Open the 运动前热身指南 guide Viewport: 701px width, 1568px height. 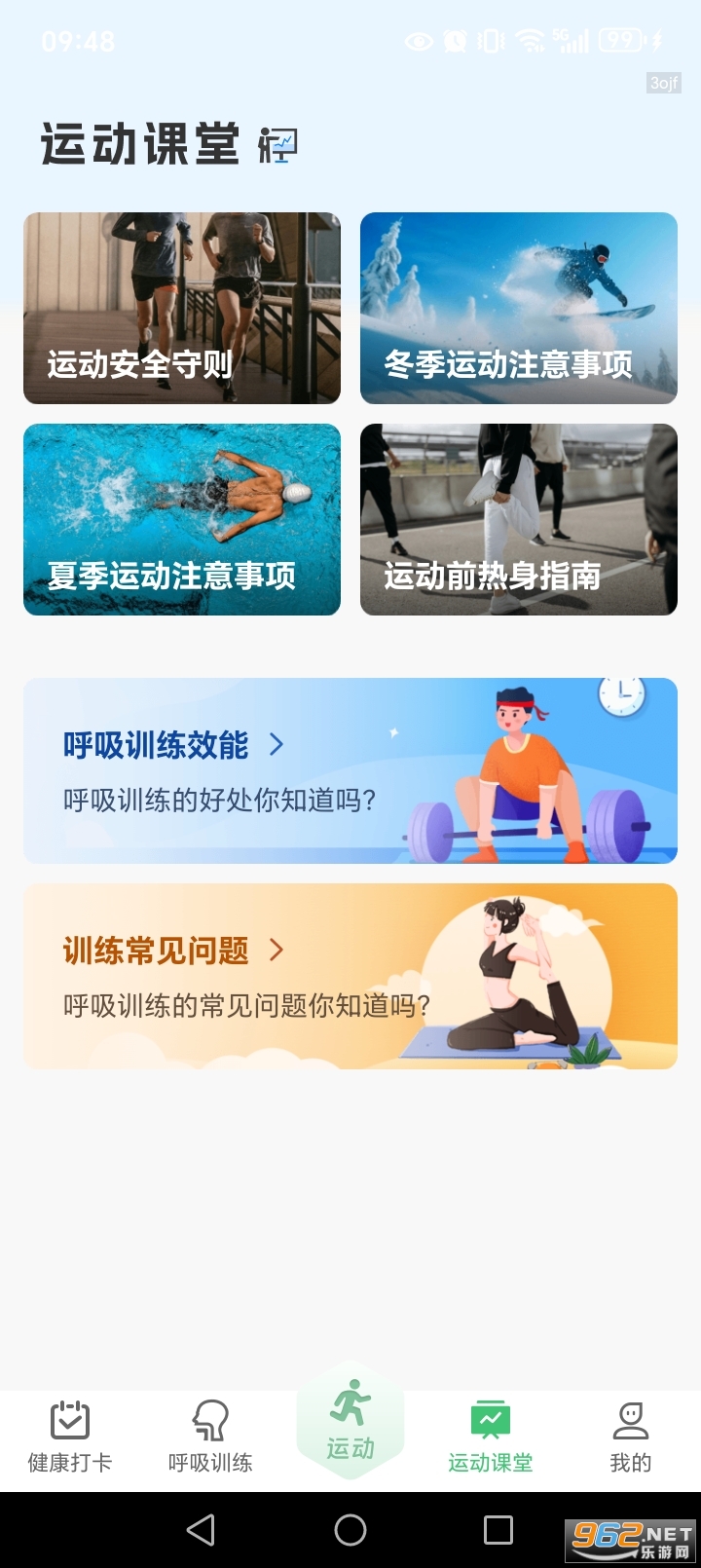tap(519, 519)
